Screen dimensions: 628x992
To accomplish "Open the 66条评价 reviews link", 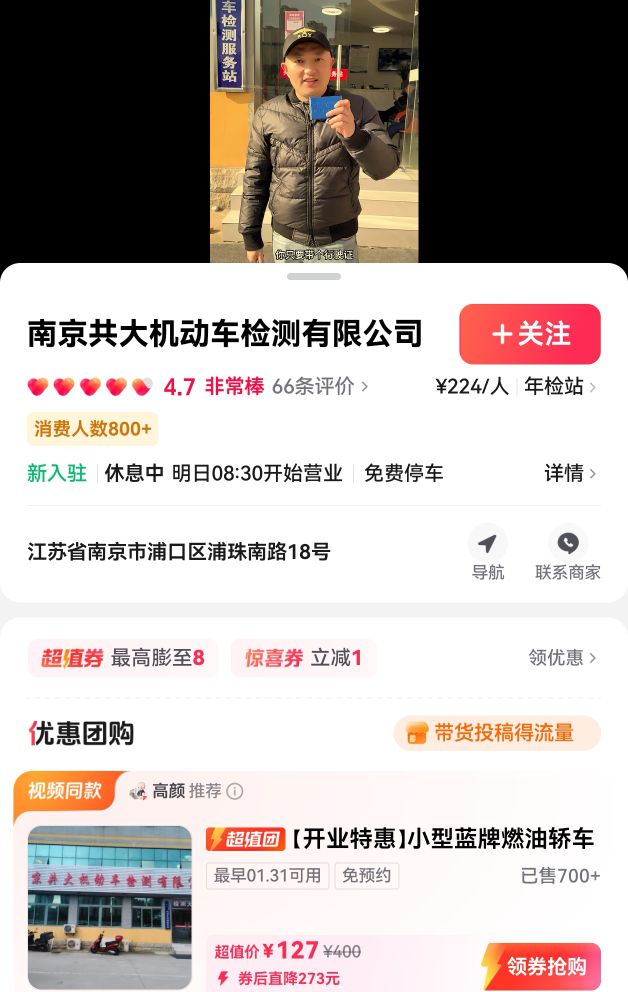I will [x=319, y=387].
